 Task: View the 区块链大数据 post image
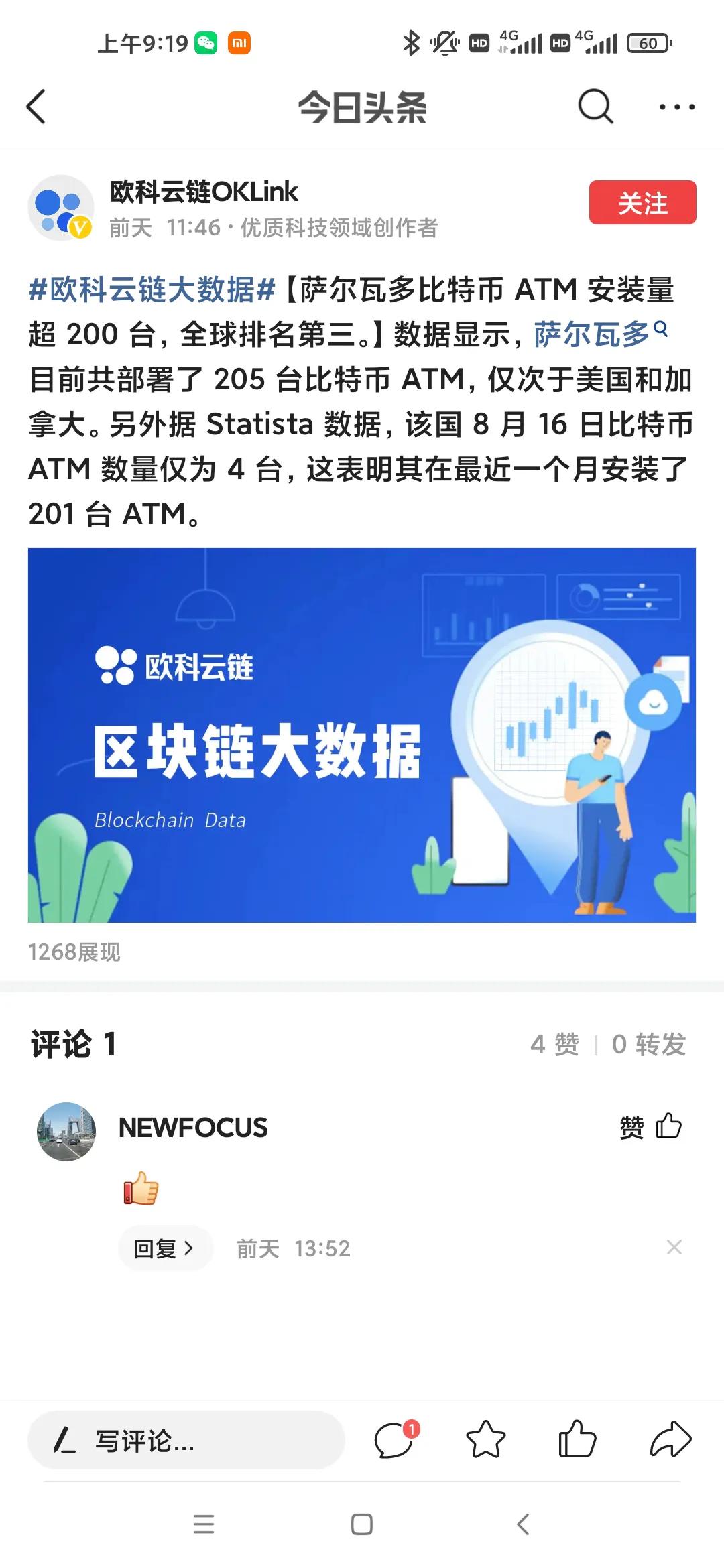coord(362,735)
